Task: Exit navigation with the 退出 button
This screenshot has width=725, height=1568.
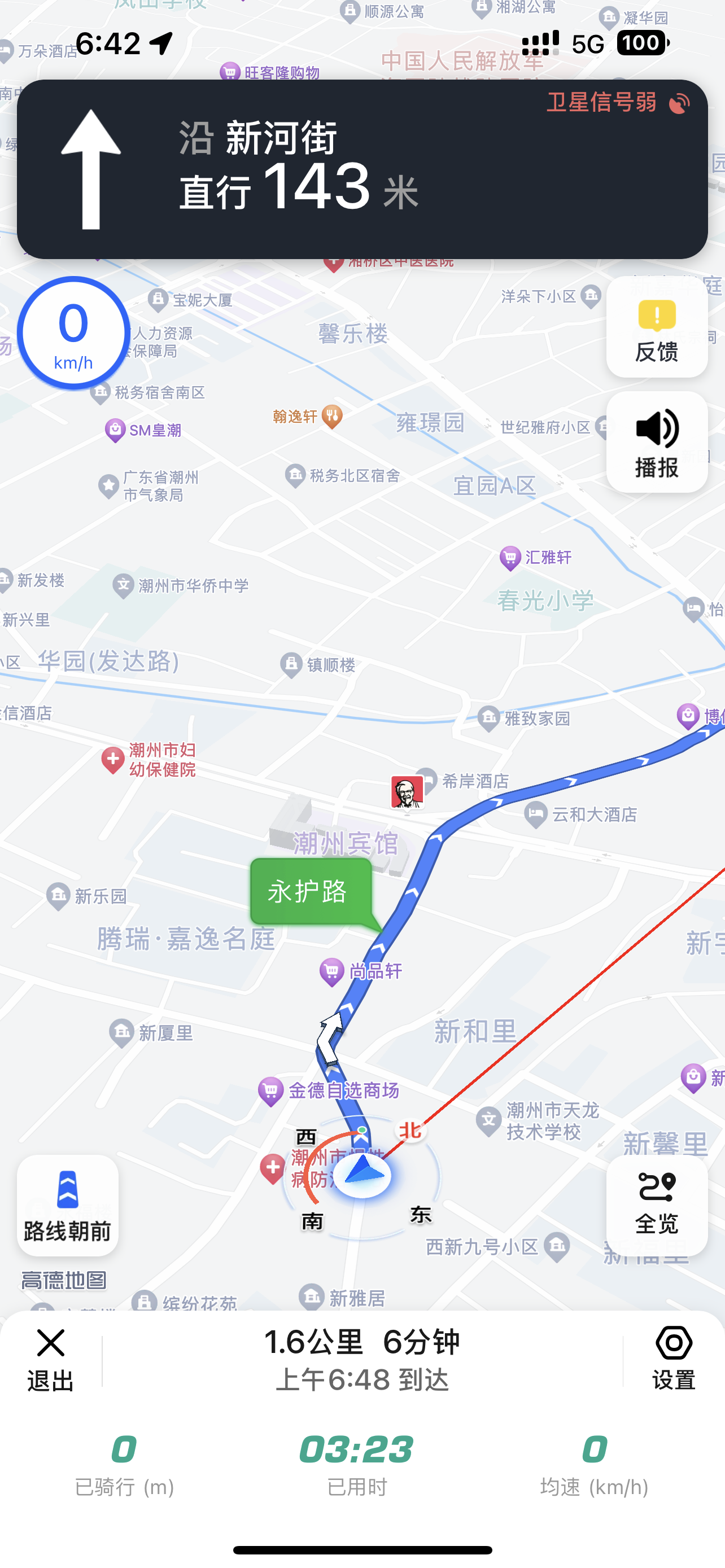Action: click(x=50, y=1360)
